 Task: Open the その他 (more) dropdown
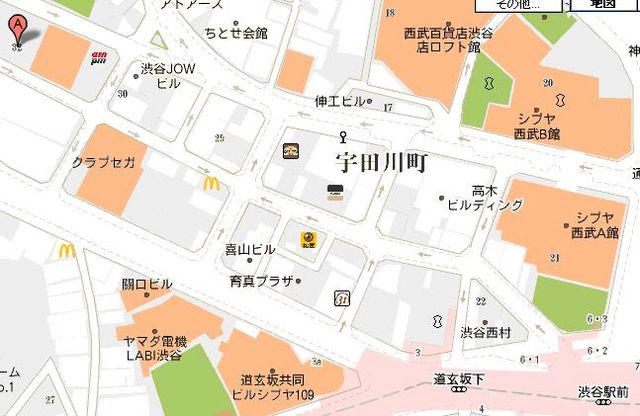click(x=517, y=4)
